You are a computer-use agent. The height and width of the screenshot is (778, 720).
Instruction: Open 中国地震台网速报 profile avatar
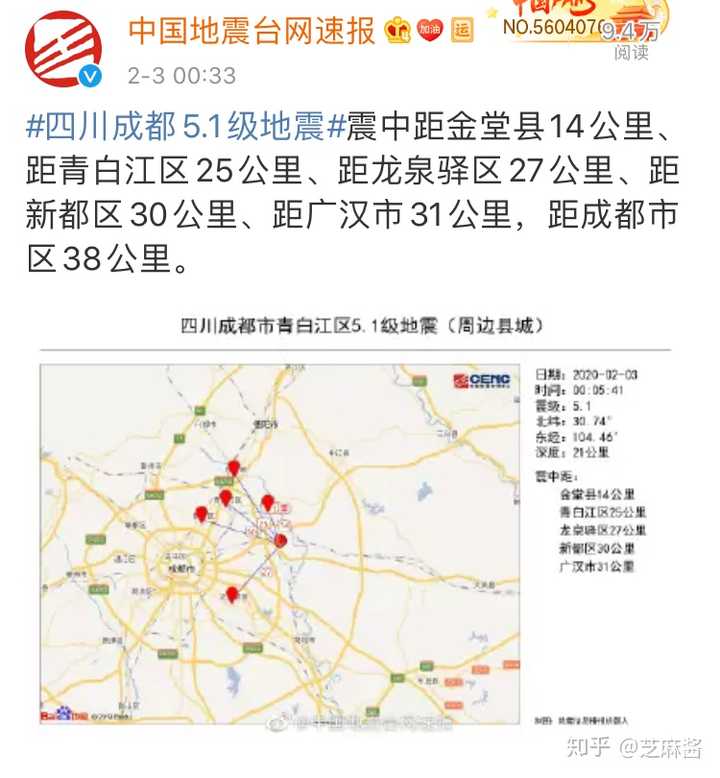click(64, 49)
